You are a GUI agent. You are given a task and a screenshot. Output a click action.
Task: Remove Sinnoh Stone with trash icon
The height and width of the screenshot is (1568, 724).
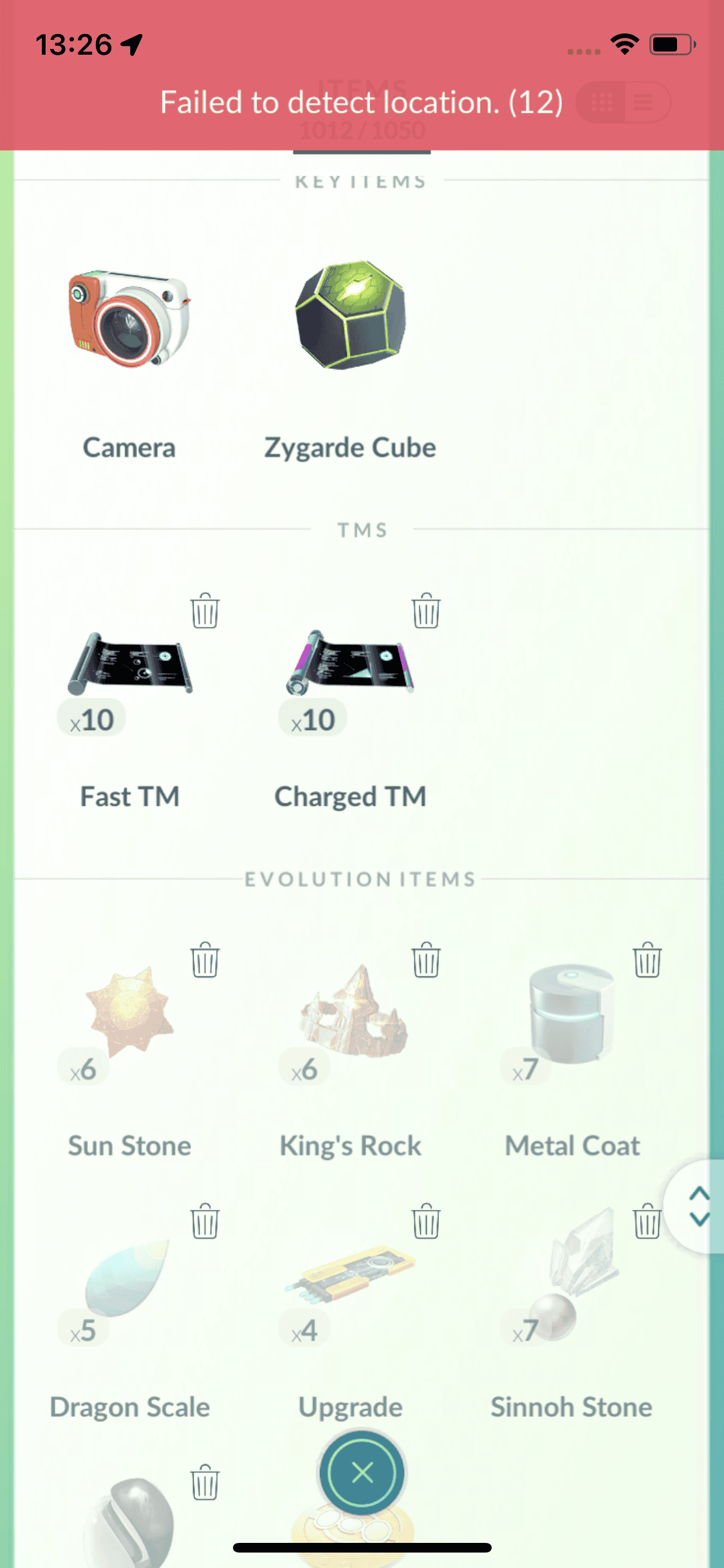click(647, 1221)
